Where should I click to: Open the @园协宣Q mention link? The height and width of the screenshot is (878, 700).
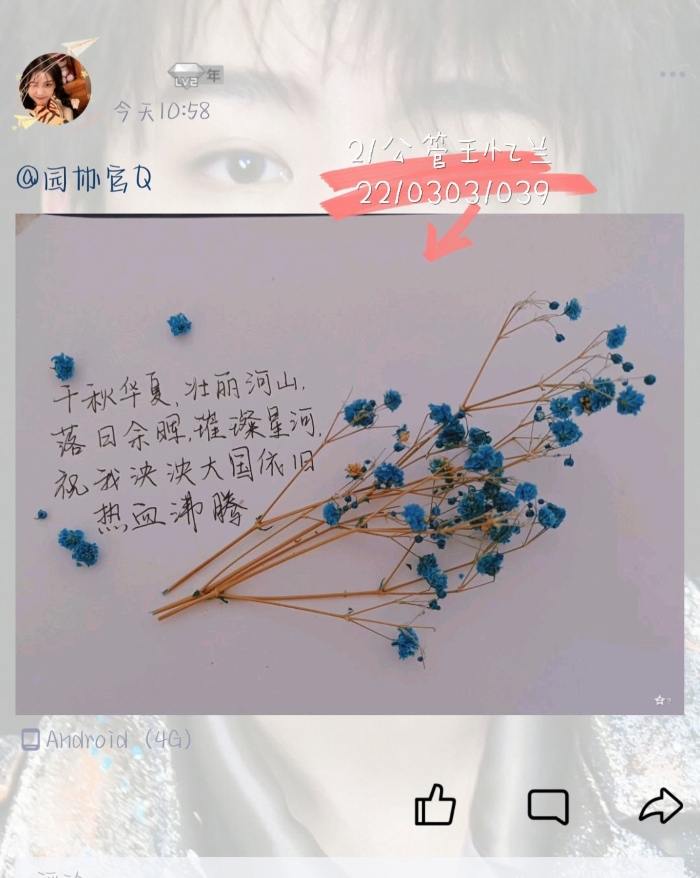click(84, 180)
